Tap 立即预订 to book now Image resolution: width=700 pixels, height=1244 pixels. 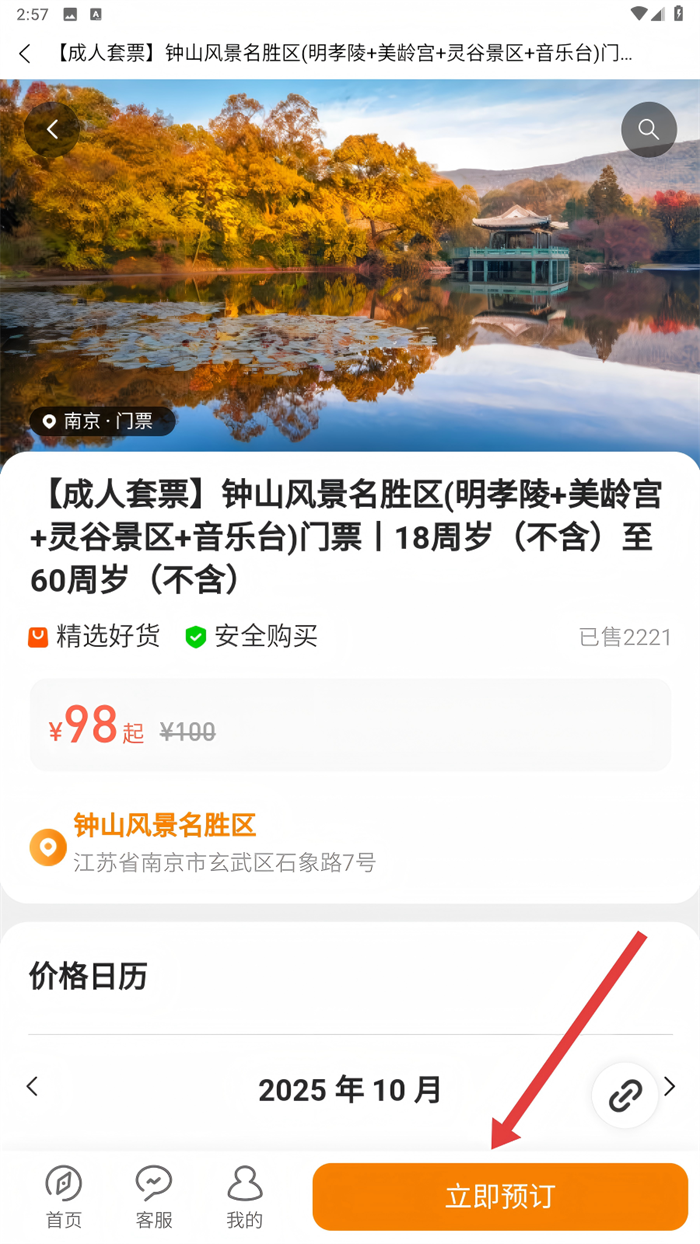(500, 1197)
